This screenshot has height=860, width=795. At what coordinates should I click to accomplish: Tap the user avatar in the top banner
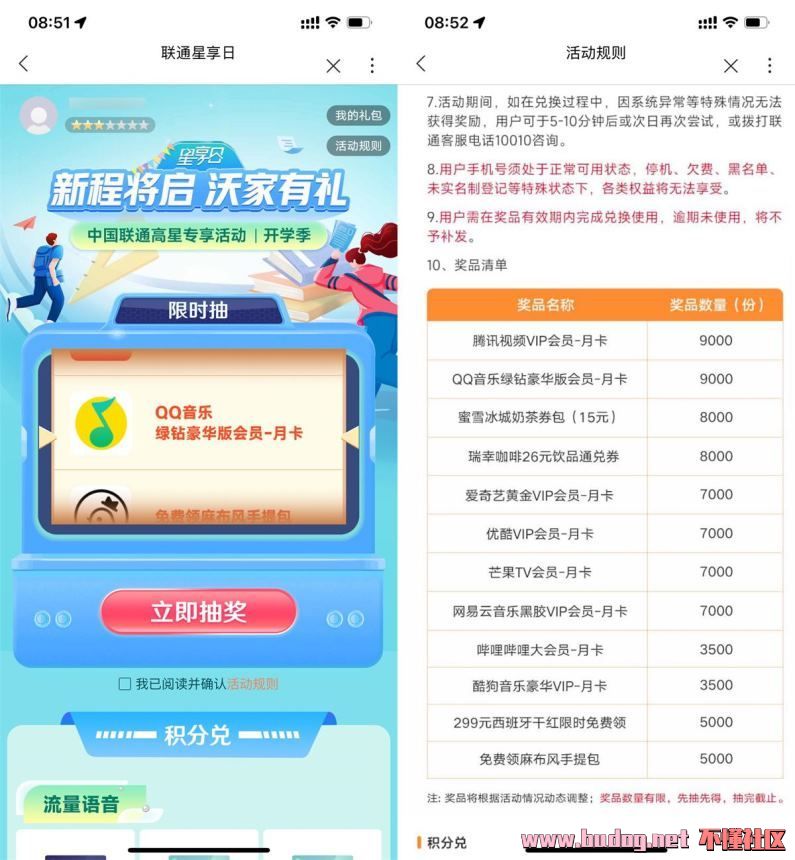point(38,118)
